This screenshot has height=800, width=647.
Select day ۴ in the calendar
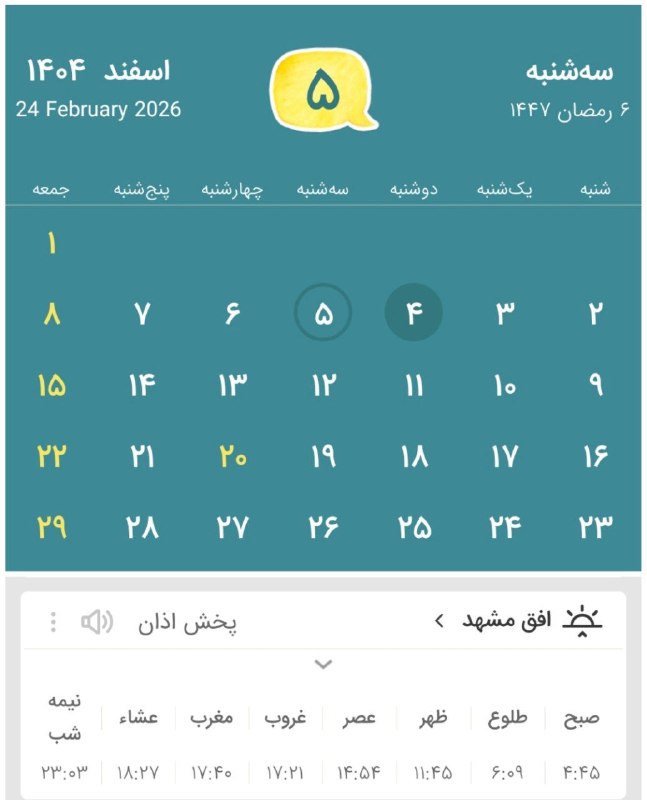click(x=413, y=313)
